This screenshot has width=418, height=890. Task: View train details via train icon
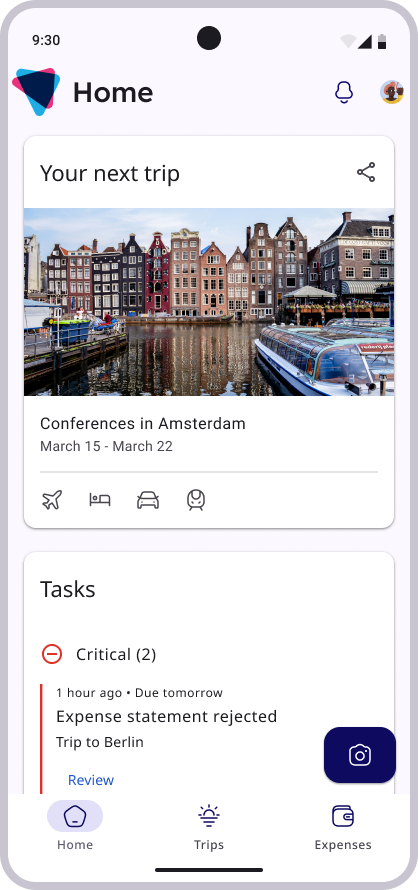click(196, 500)
